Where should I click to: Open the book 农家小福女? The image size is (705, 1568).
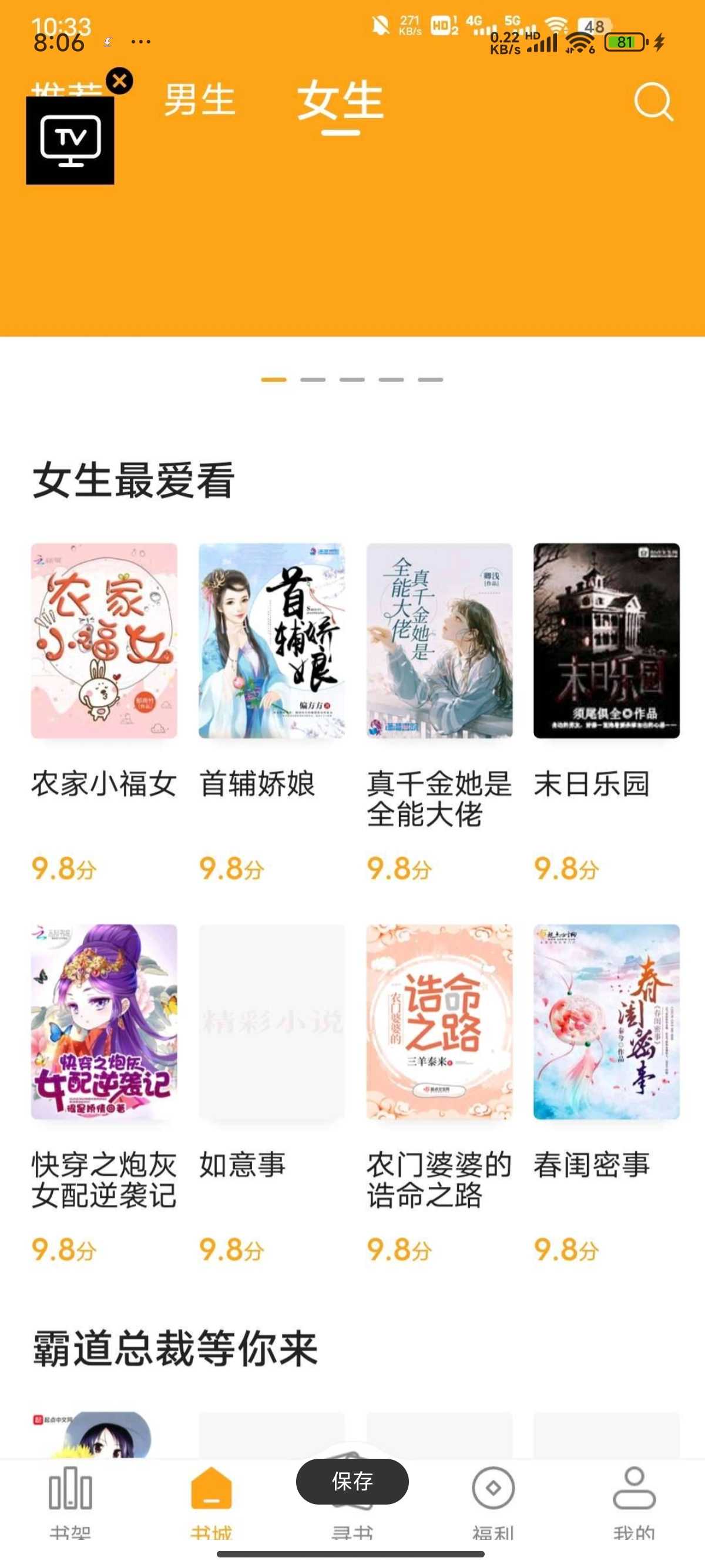[x=104, y=641]
